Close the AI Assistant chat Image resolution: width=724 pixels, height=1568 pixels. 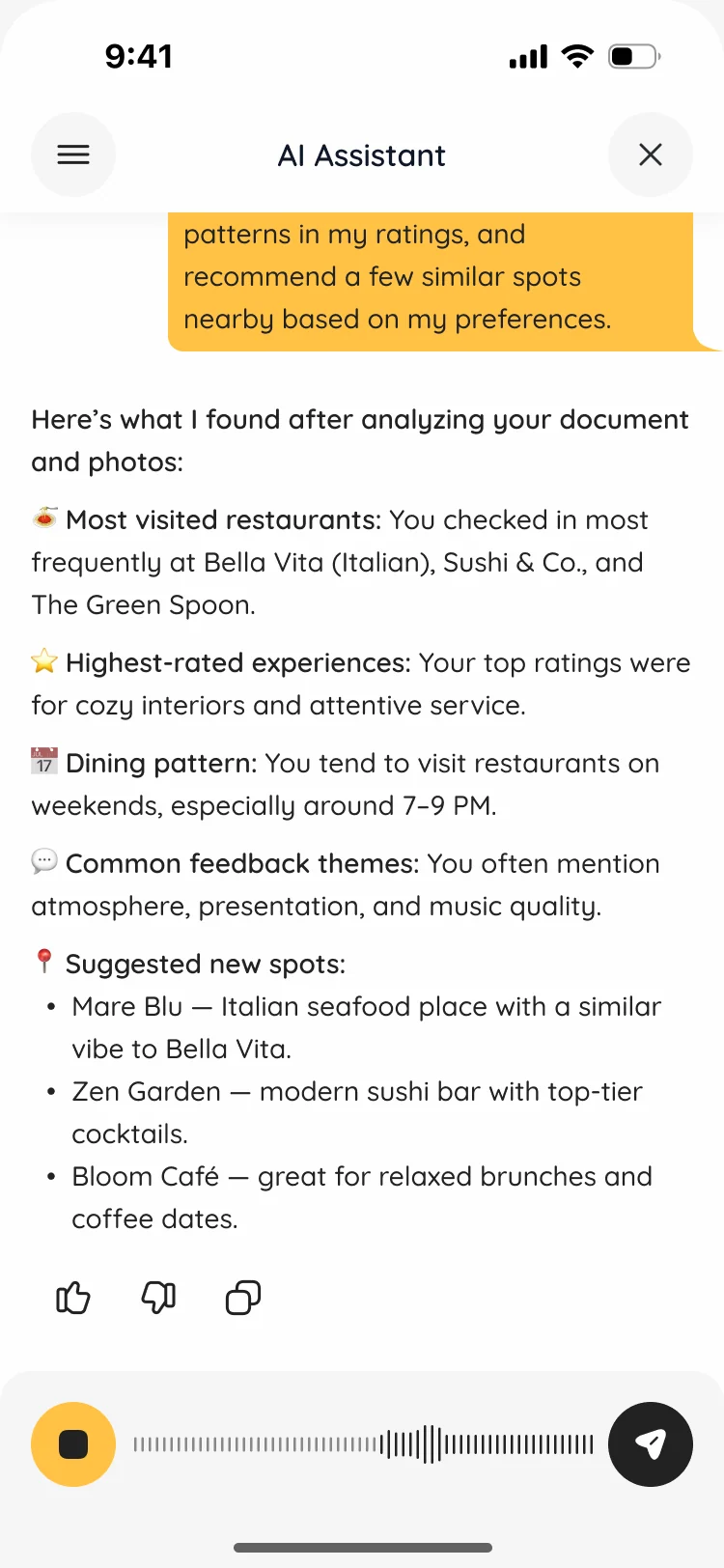coord(651,154)
